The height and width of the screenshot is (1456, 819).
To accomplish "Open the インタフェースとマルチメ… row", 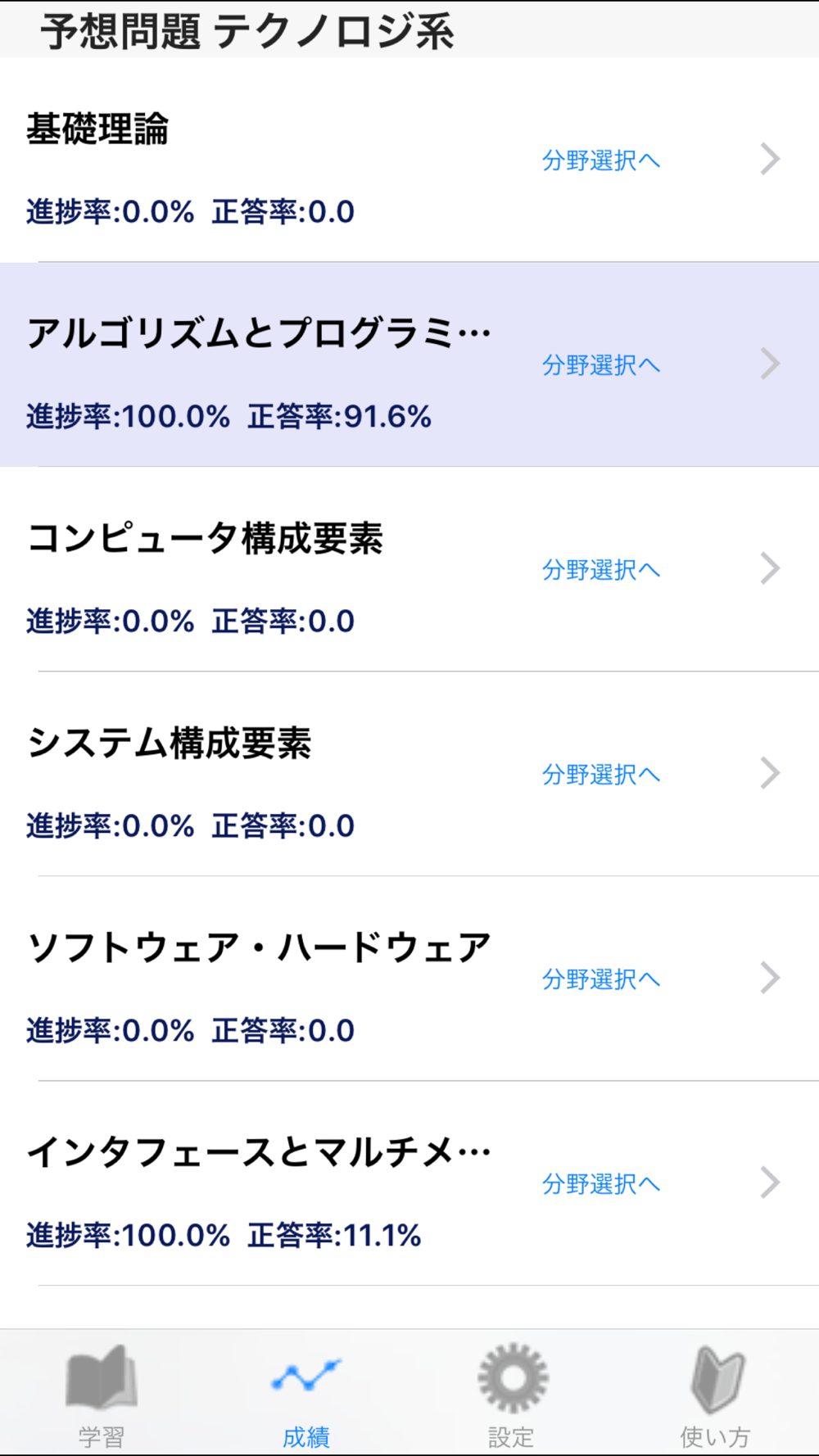I will [409, 1183].
